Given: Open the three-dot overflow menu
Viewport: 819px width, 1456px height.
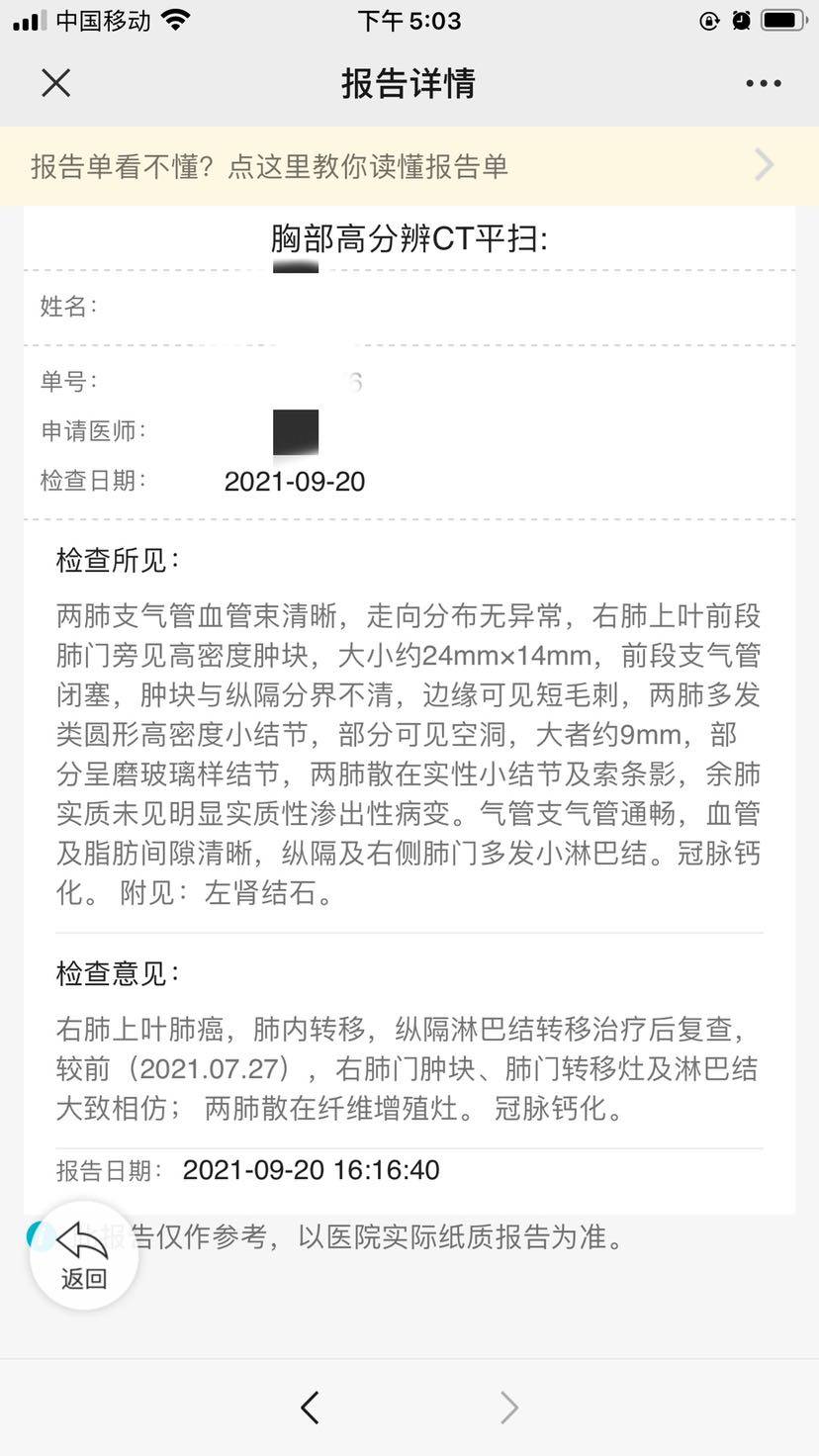Looking at the screenshot, I should pos(763,84).
